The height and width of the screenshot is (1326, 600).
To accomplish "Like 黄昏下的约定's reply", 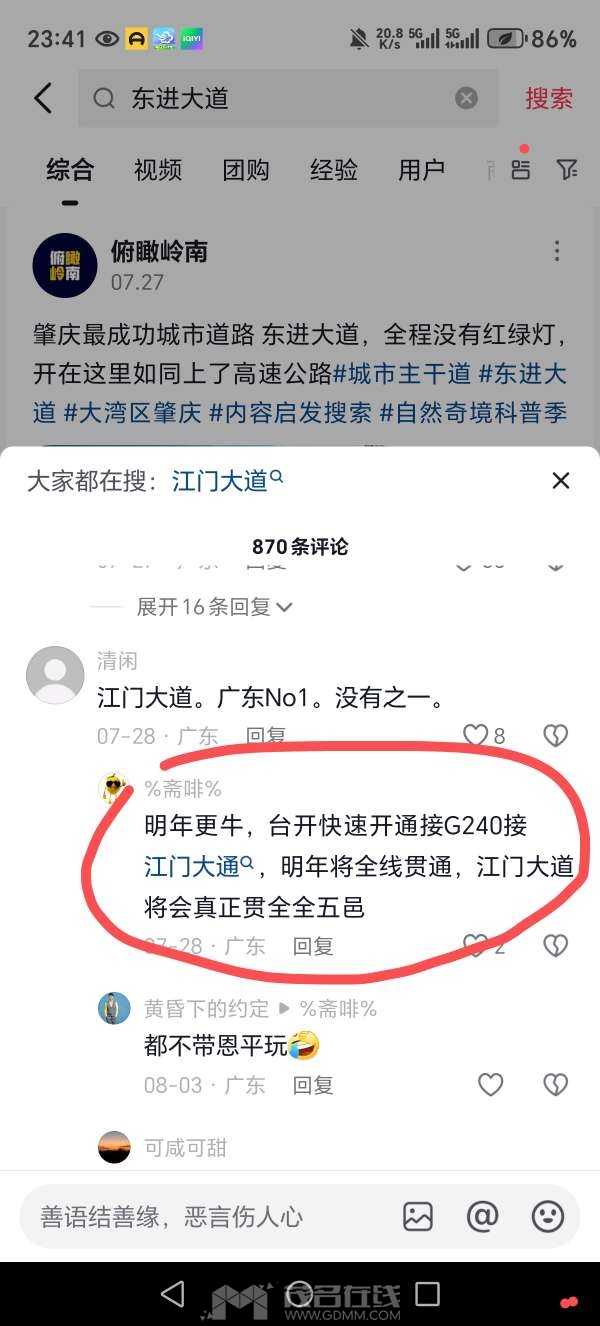I will pos(490,1084).
